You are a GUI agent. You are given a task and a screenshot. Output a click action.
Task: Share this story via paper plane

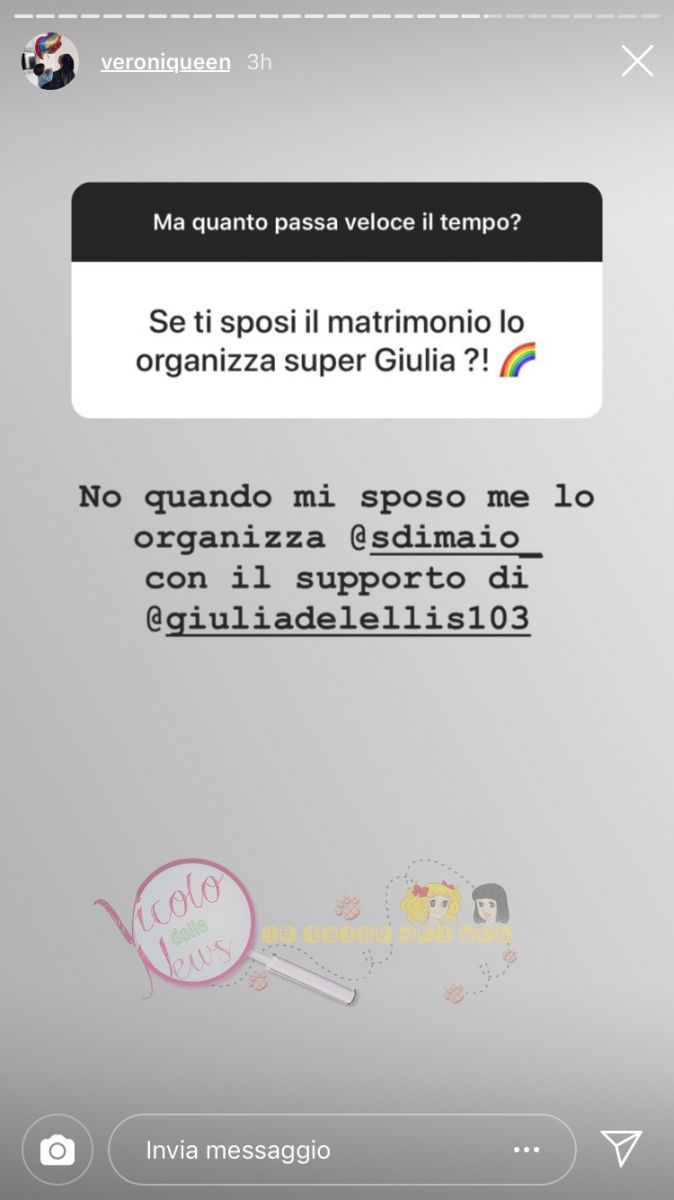point(621,1149)
